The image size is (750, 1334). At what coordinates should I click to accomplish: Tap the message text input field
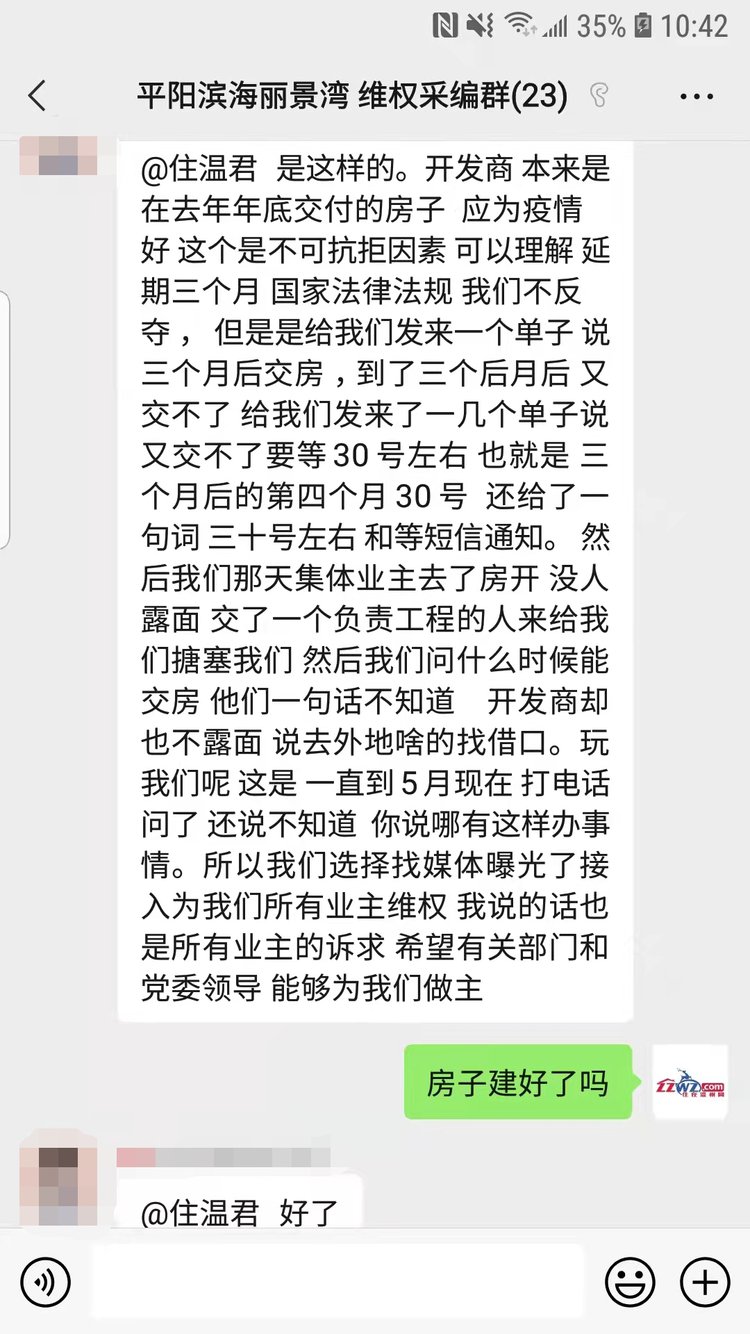[x=338, y=1282]
